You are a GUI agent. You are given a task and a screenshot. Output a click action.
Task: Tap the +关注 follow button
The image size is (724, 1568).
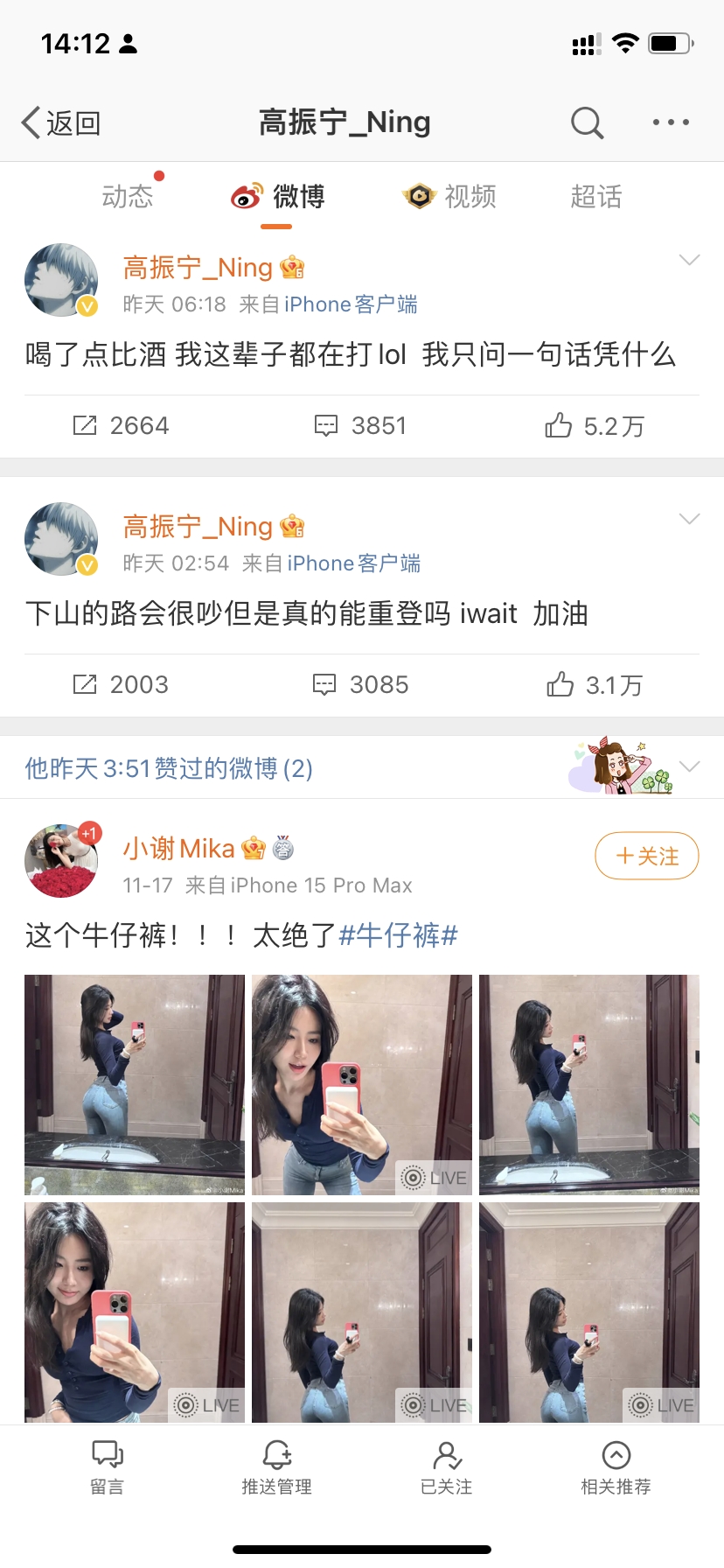(x=646, y=856)
